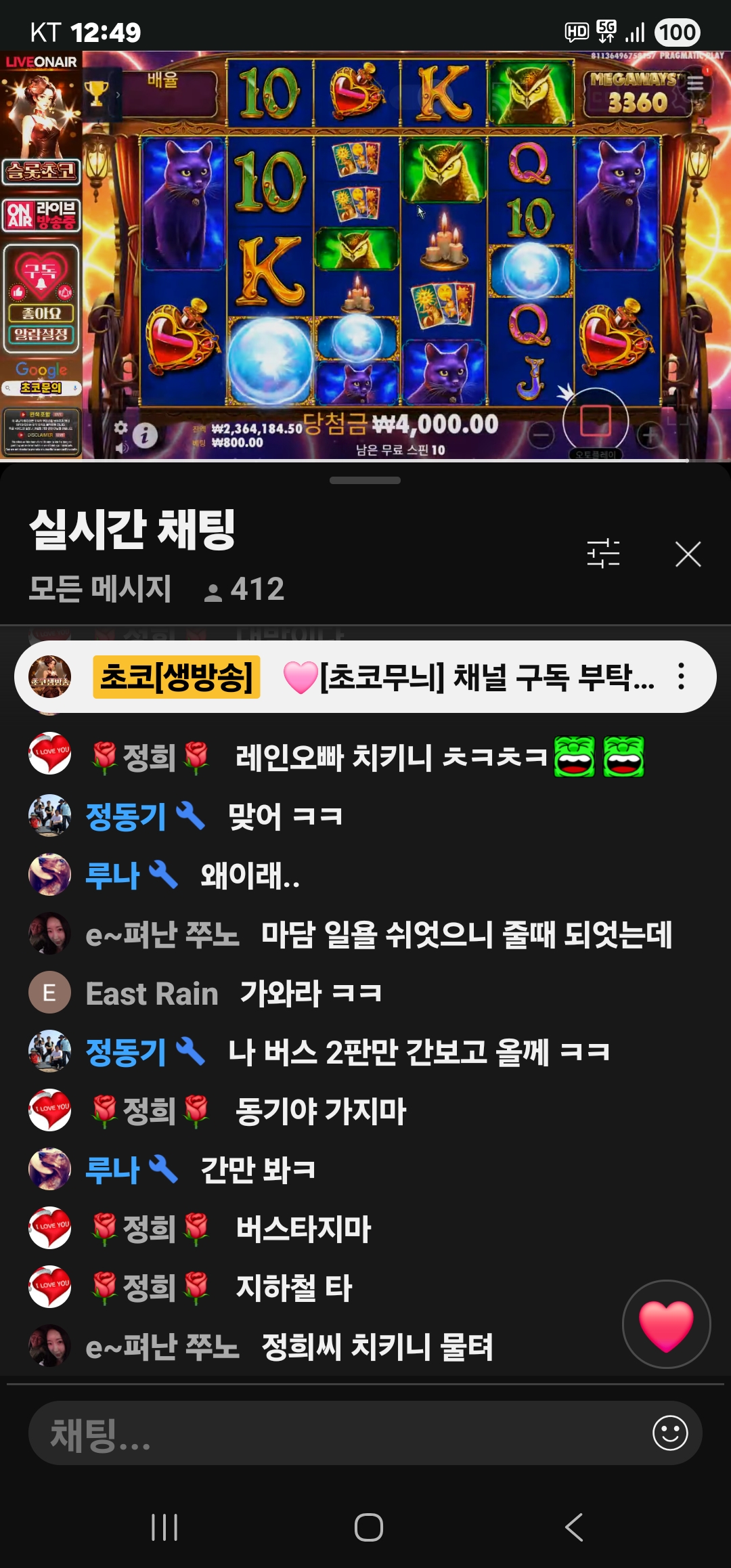Close the live chat panel
Screen dimensions: 731x1568
click(x=688, y=554)
